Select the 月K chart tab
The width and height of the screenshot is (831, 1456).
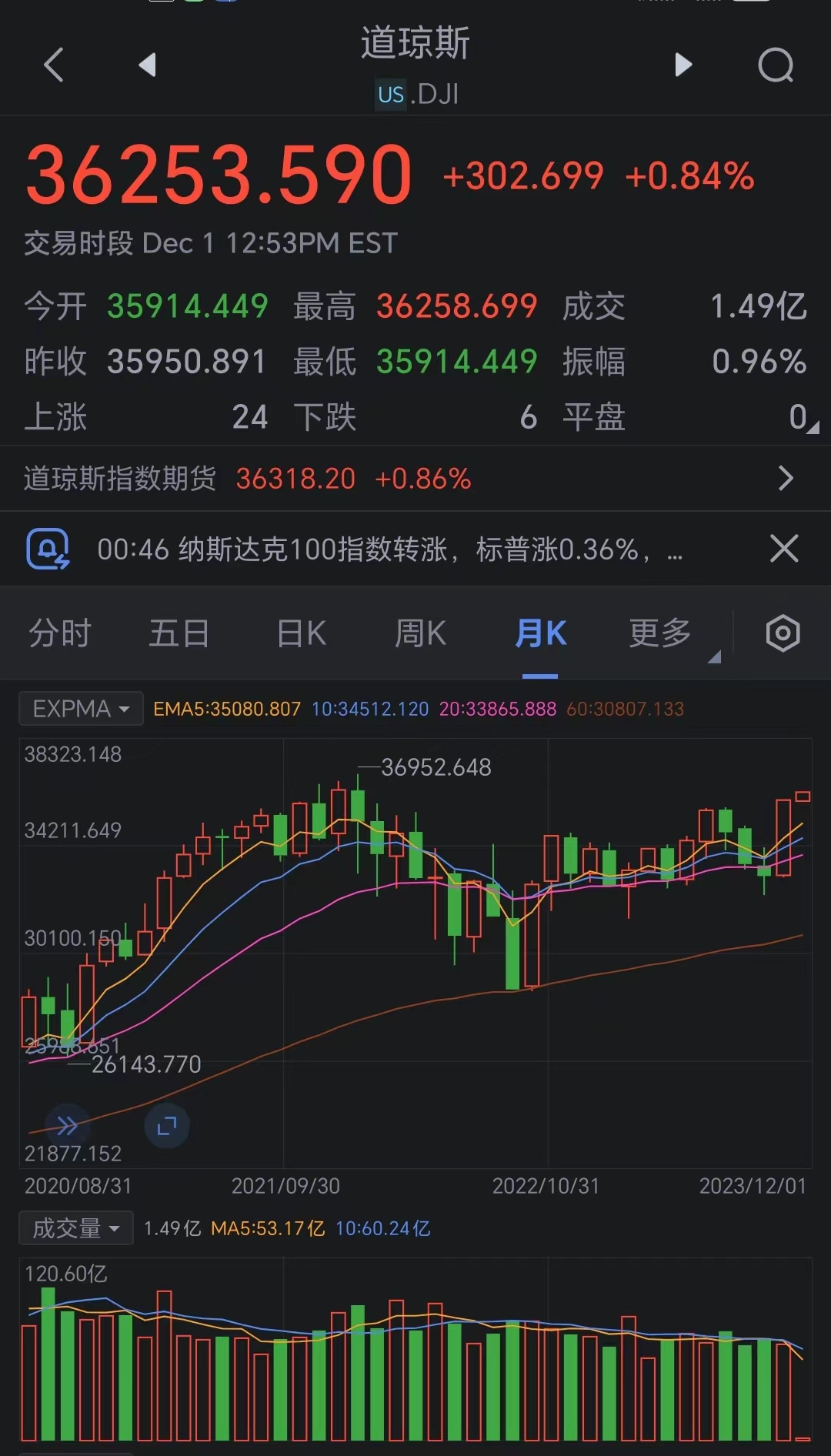[540, 634]
